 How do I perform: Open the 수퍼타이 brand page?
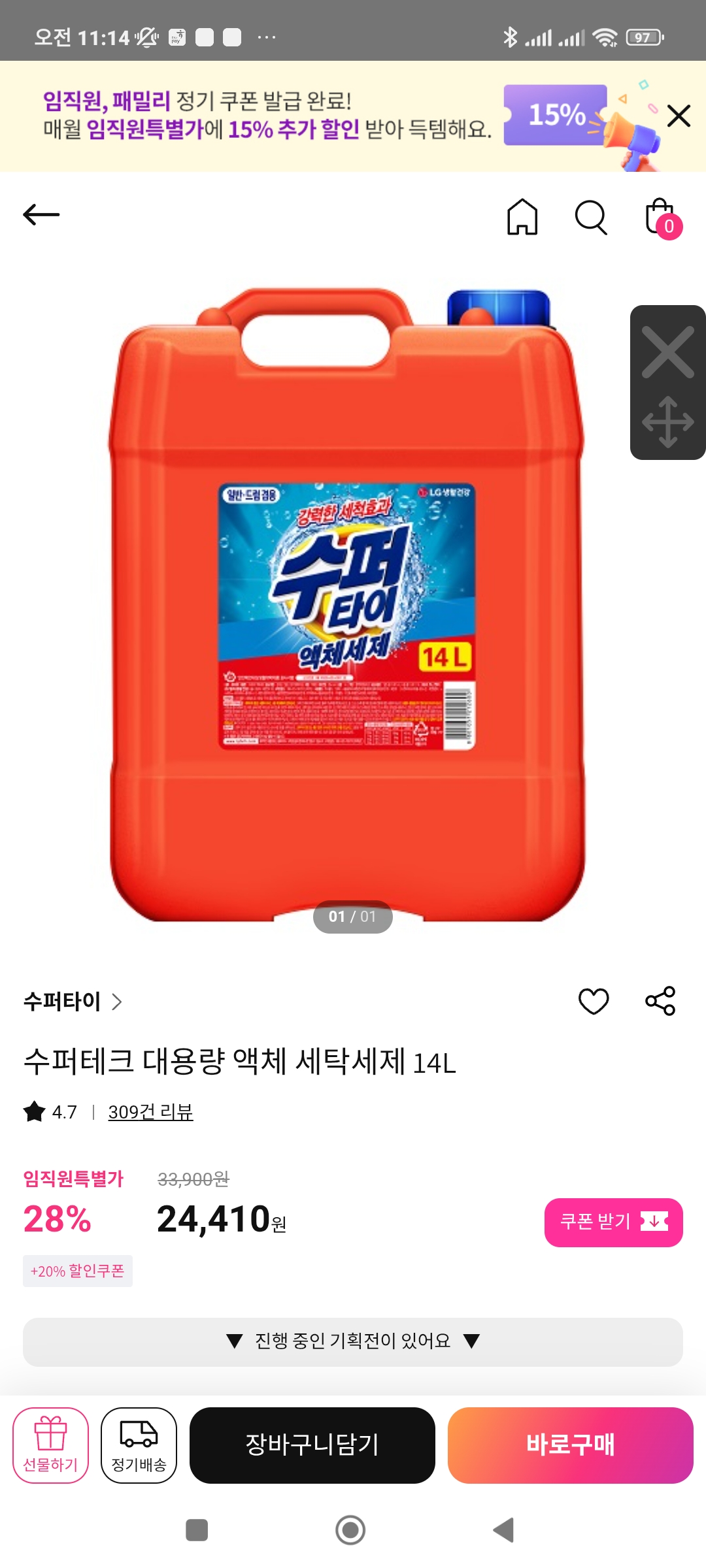[x=73, y=1002]
